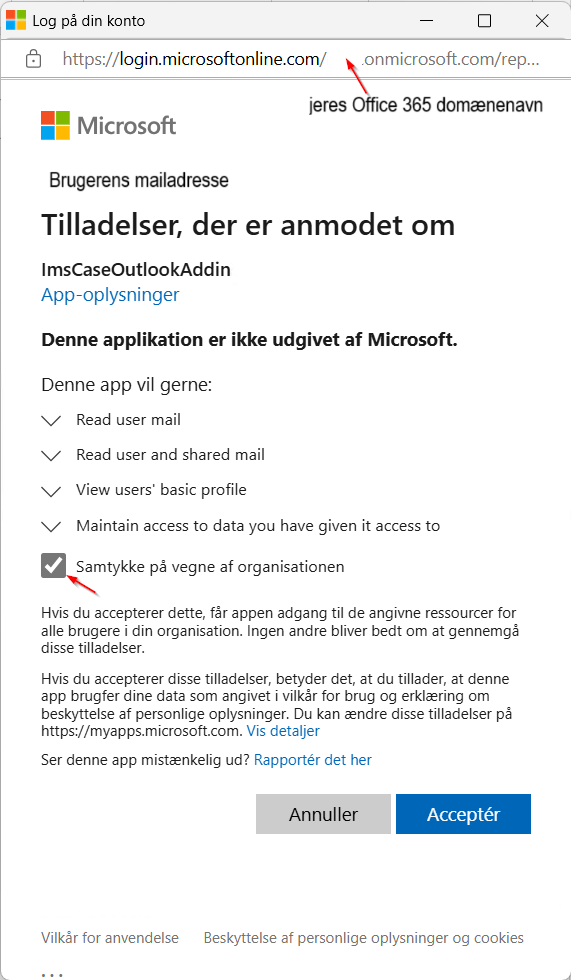Expand View users' basic profile permission
This screenshot has height=980, width=571.
pos(51,491)
